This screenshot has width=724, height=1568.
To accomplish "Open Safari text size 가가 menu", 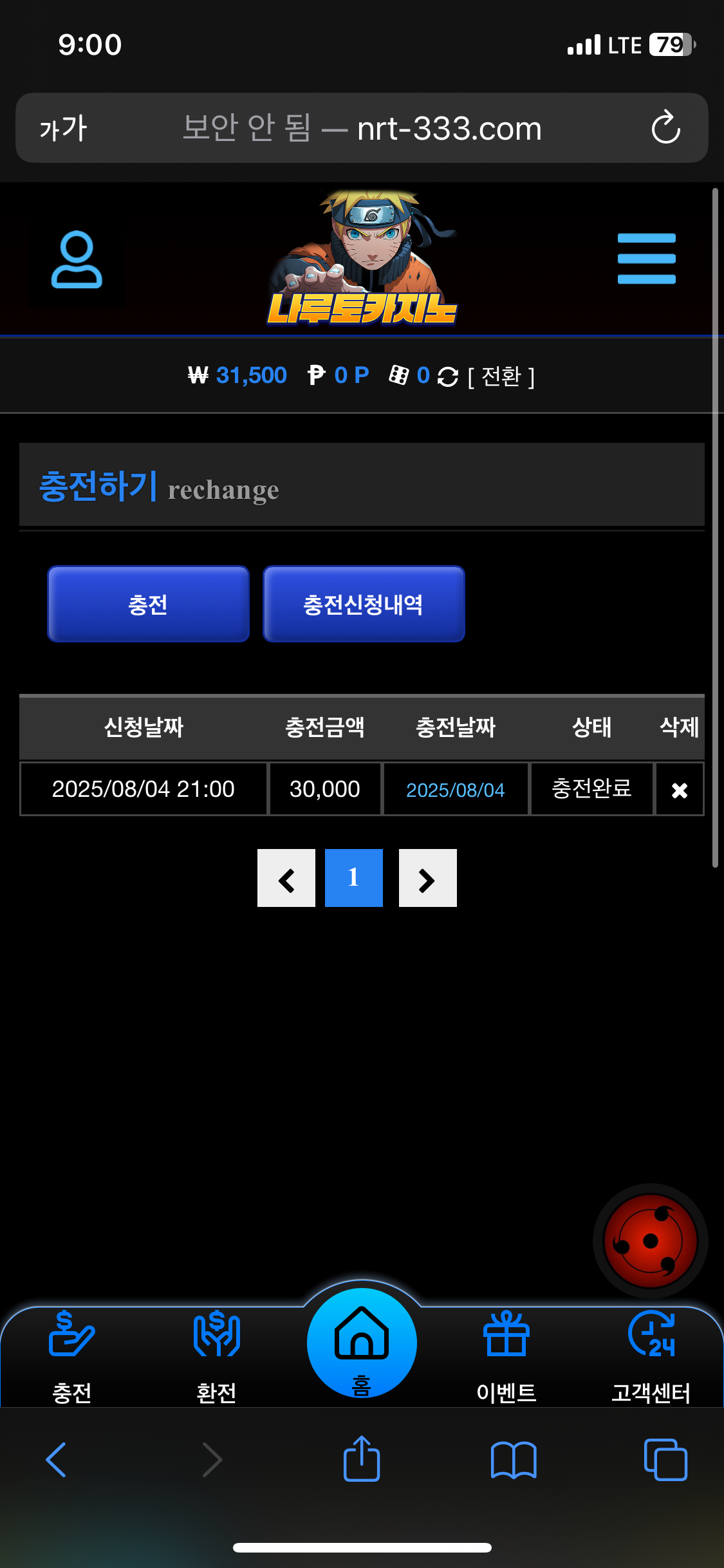I will pyautogui.click(x=63, y=129).
